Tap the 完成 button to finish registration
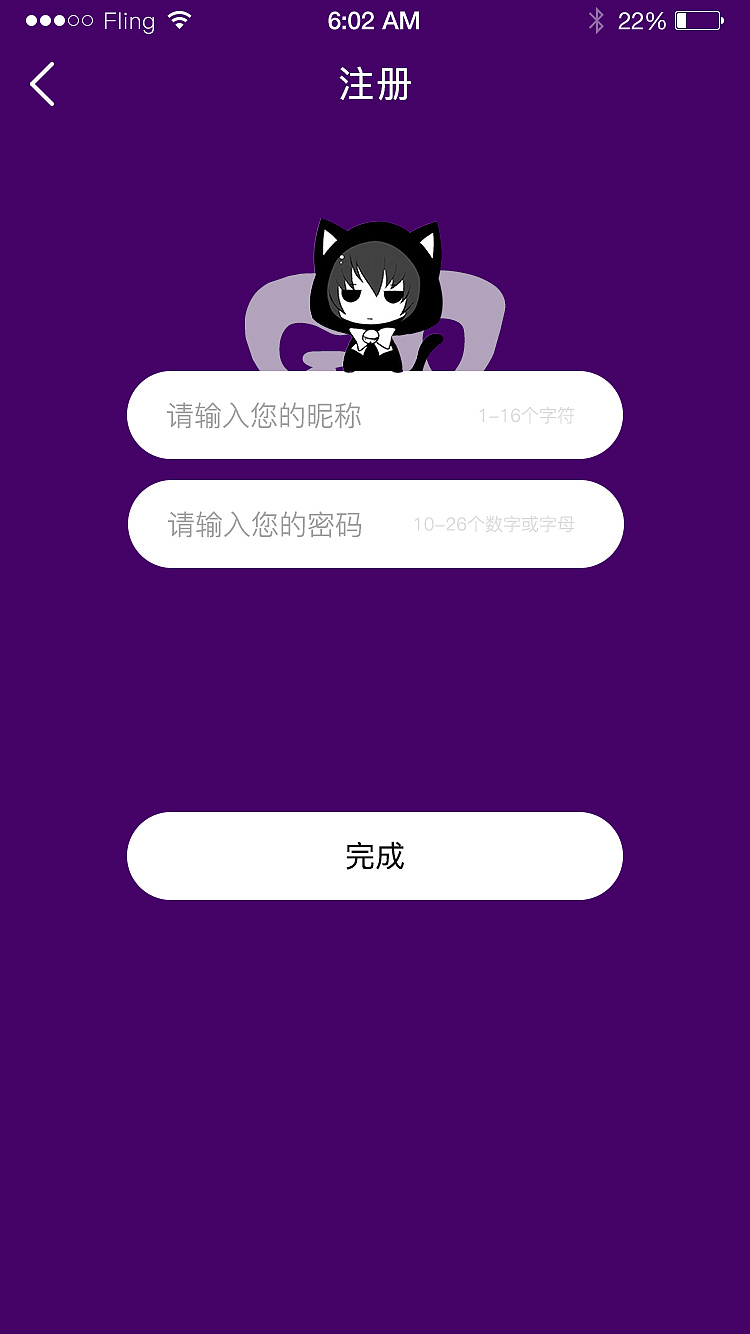750x1334 pixels. [375, 856]
